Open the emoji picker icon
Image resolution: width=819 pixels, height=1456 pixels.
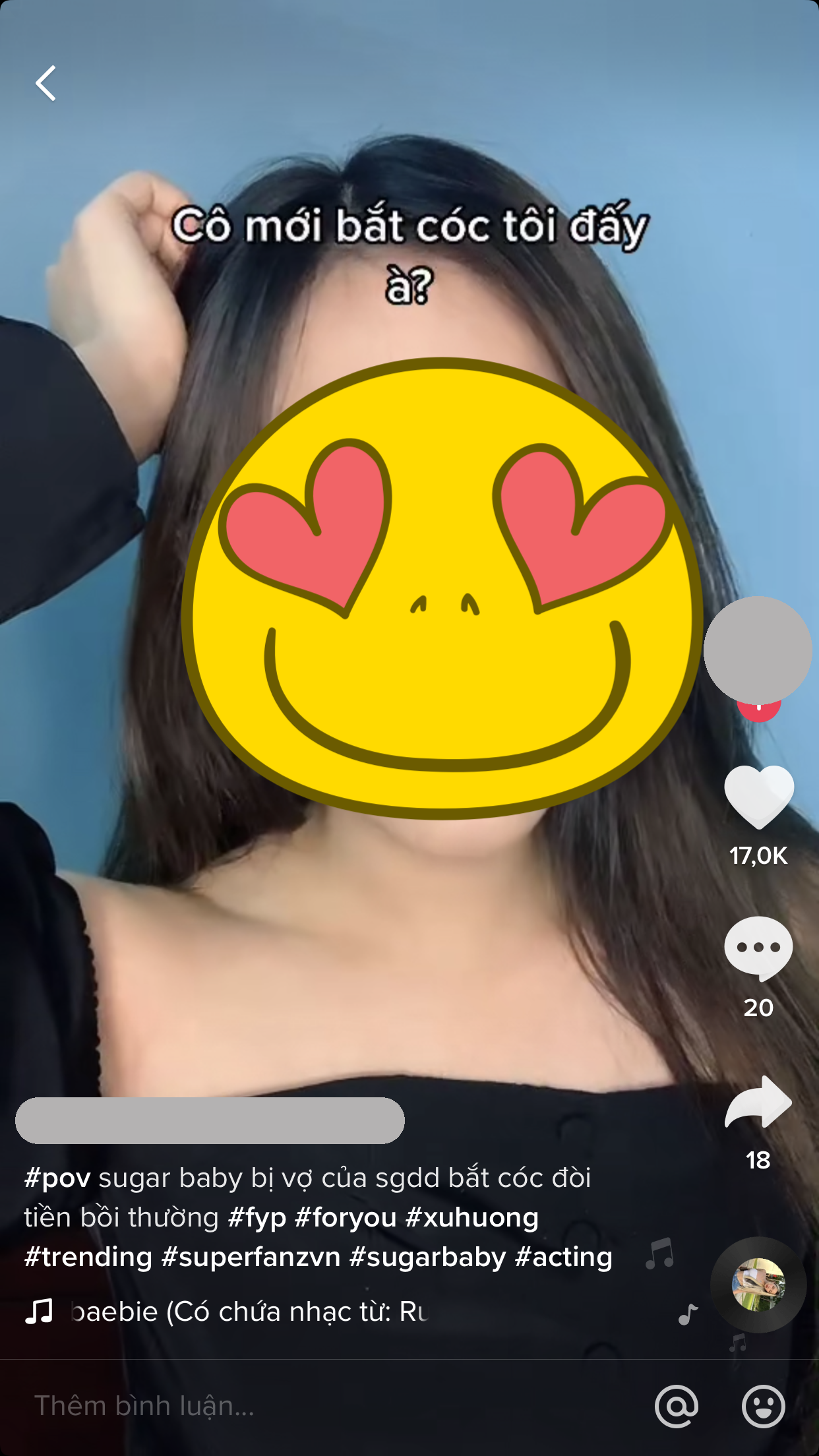pyautogui.click(x=763, y=1406)
